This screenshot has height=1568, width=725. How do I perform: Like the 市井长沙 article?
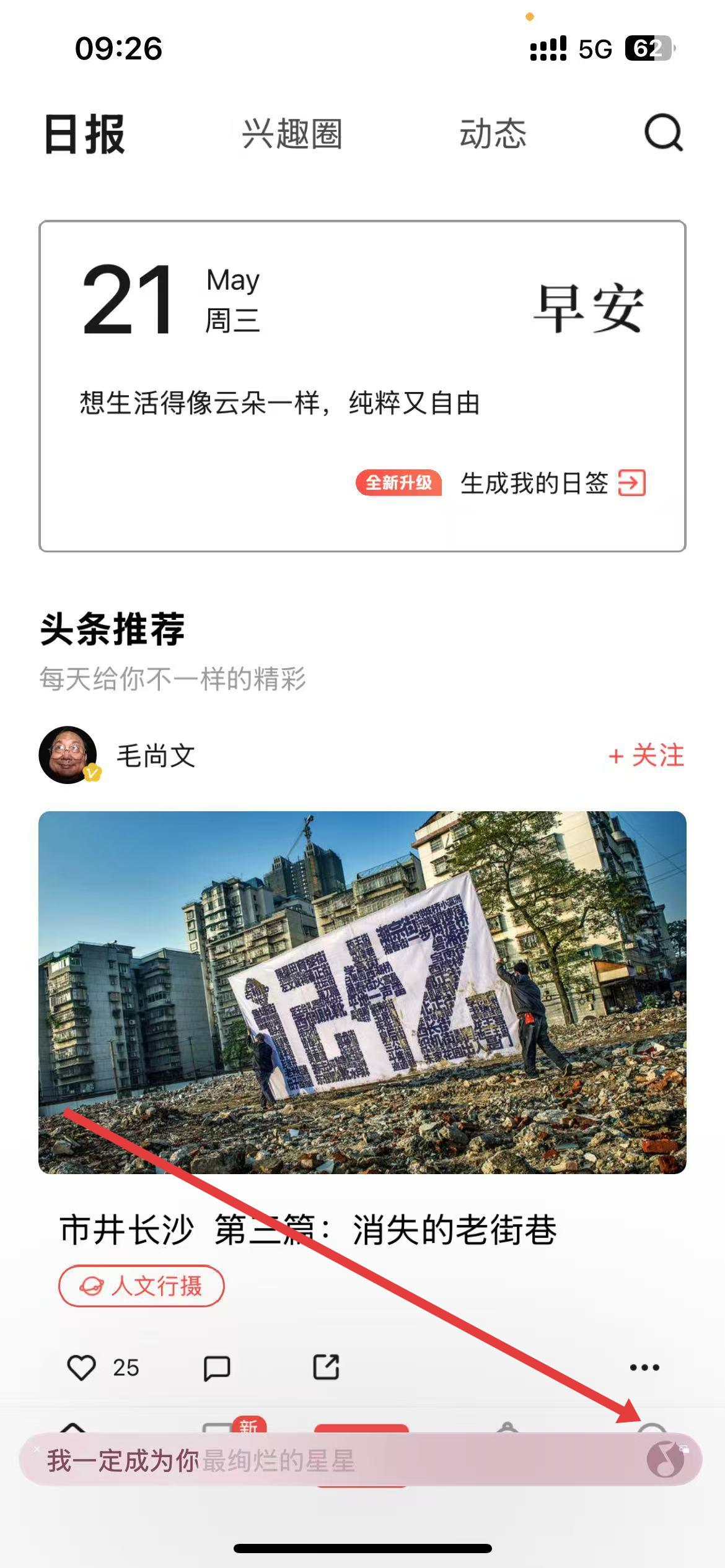pos(81,1367)
